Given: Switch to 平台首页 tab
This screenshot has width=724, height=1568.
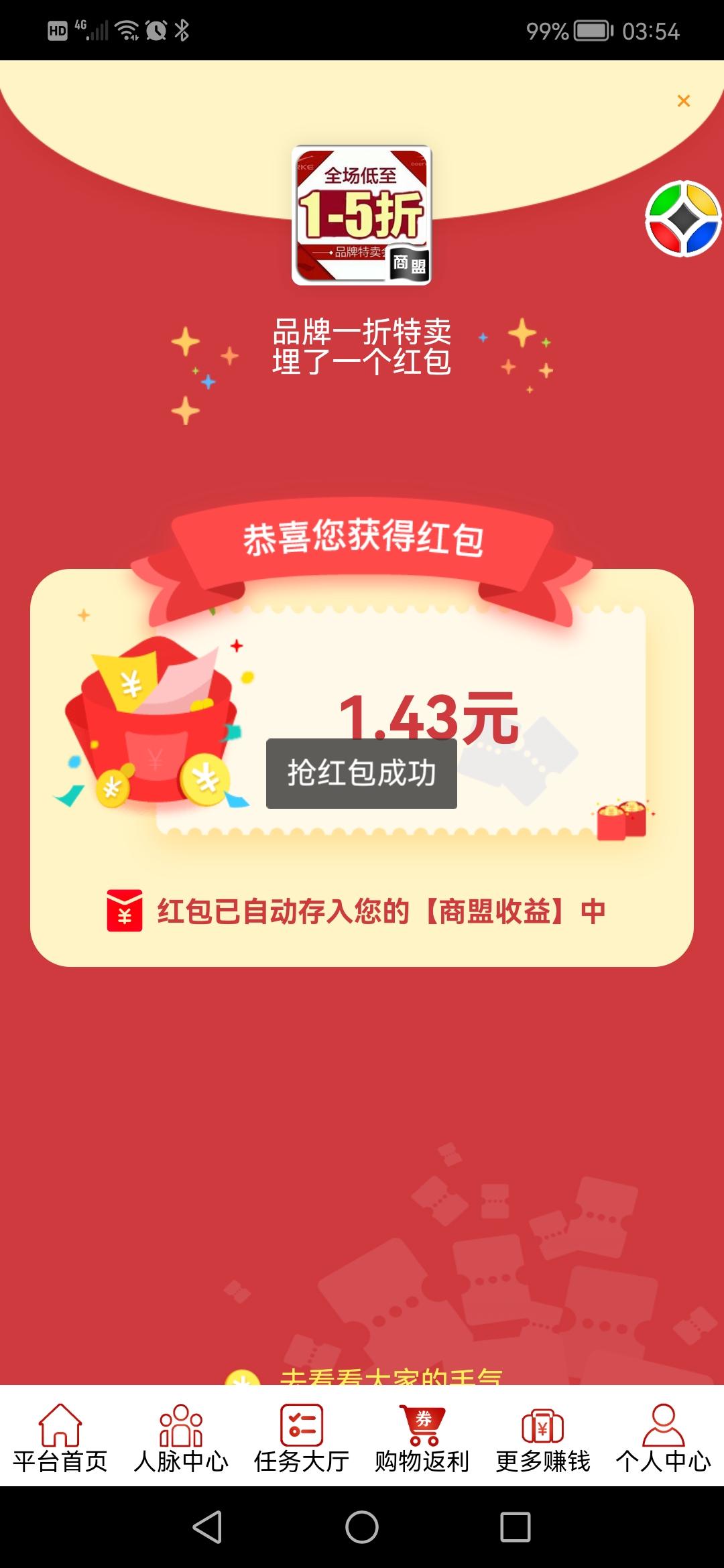Looking at the screenshot, I should coord(60,1437).
